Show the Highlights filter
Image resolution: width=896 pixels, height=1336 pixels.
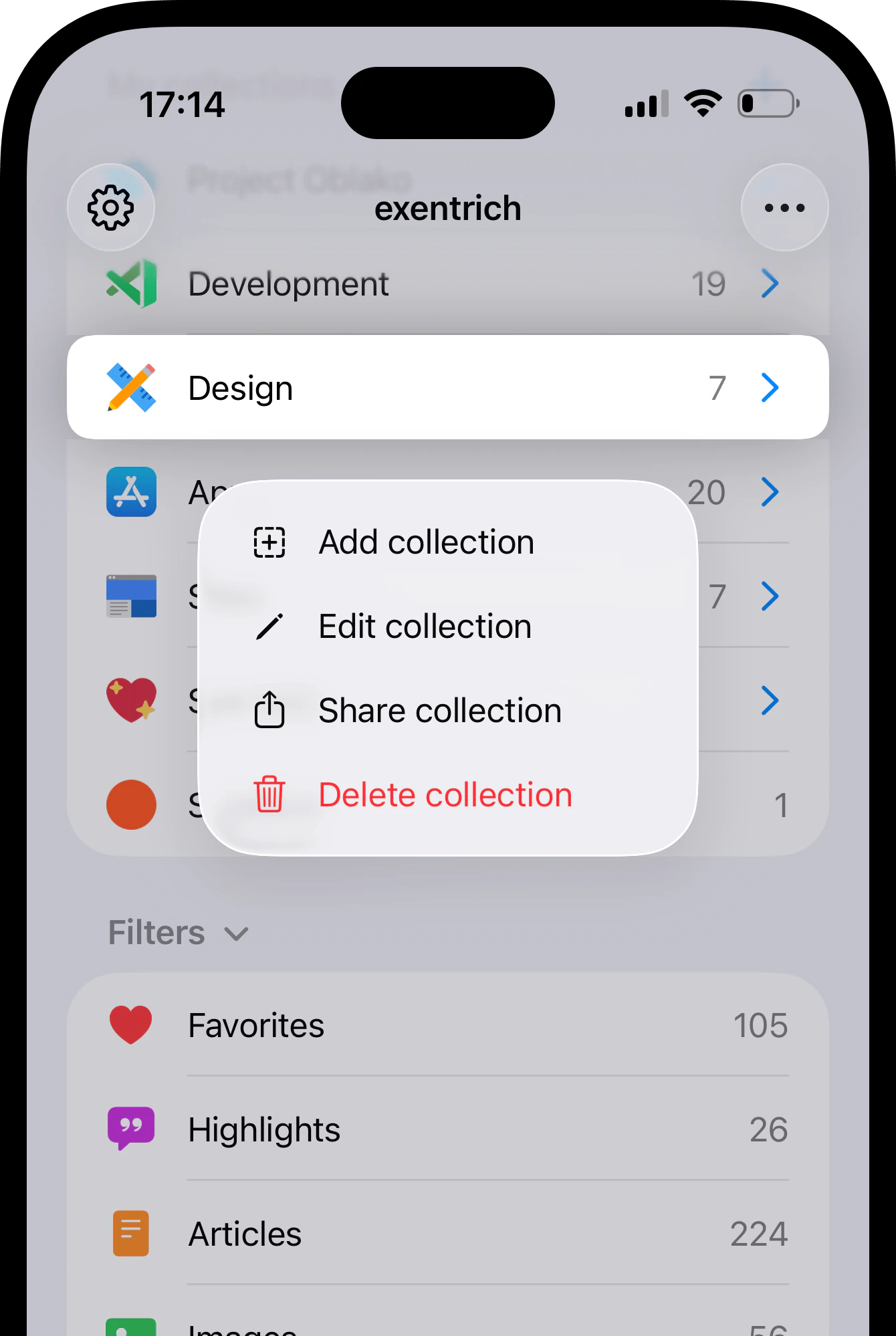[447, 1129]
